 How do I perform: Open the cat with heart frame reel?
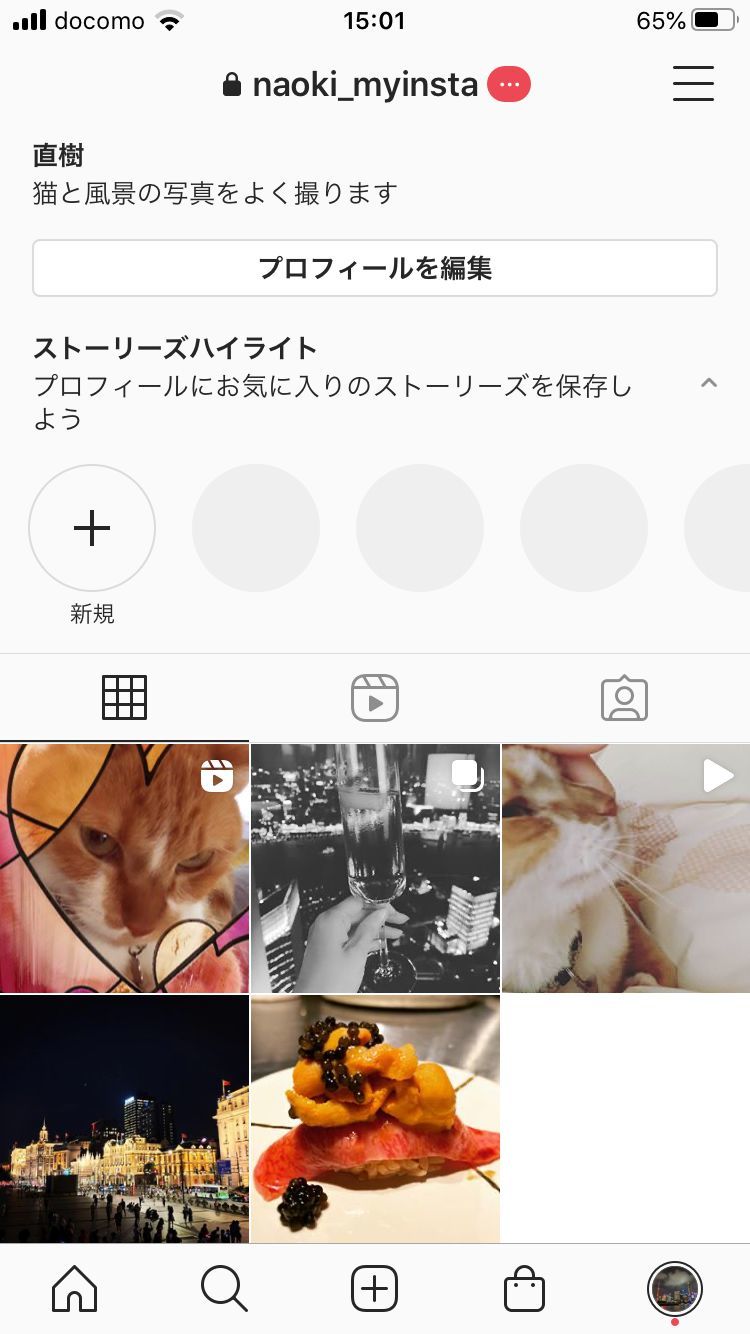(124, 868)
